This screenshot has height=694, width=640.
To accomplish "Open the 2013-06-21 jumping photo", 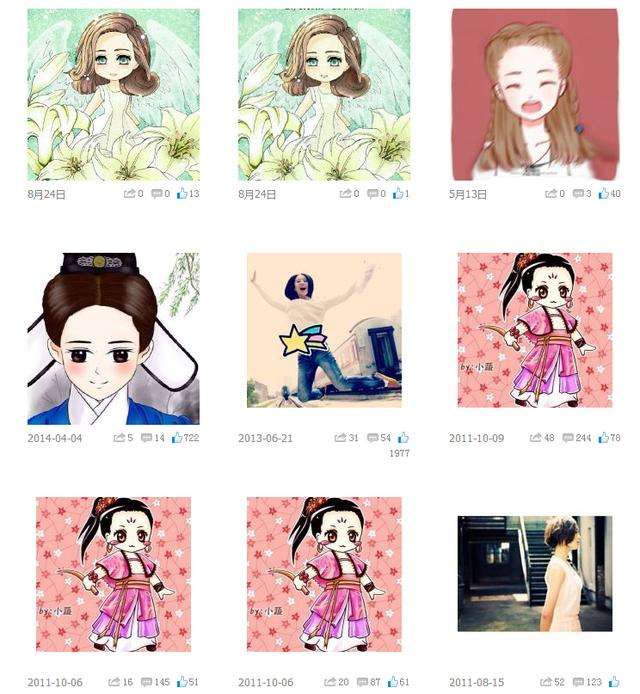I will click(x=324, y=330).
